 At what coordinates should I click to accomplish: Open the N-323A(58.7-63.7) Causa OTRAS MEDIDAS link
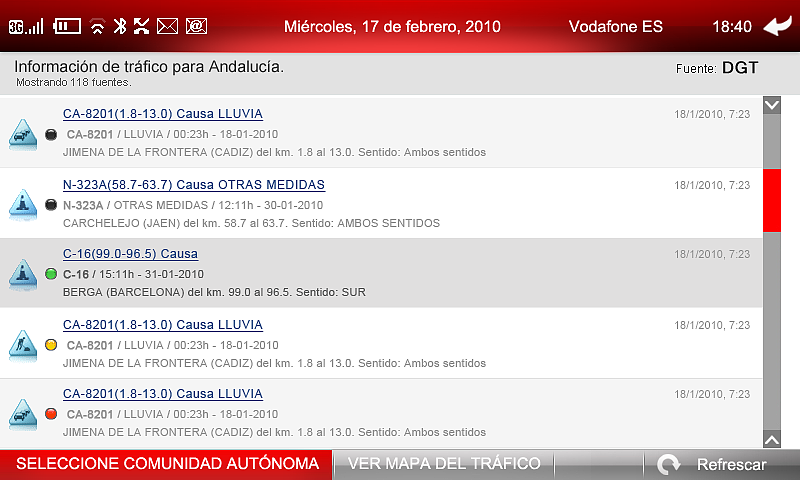click(194, 185)
